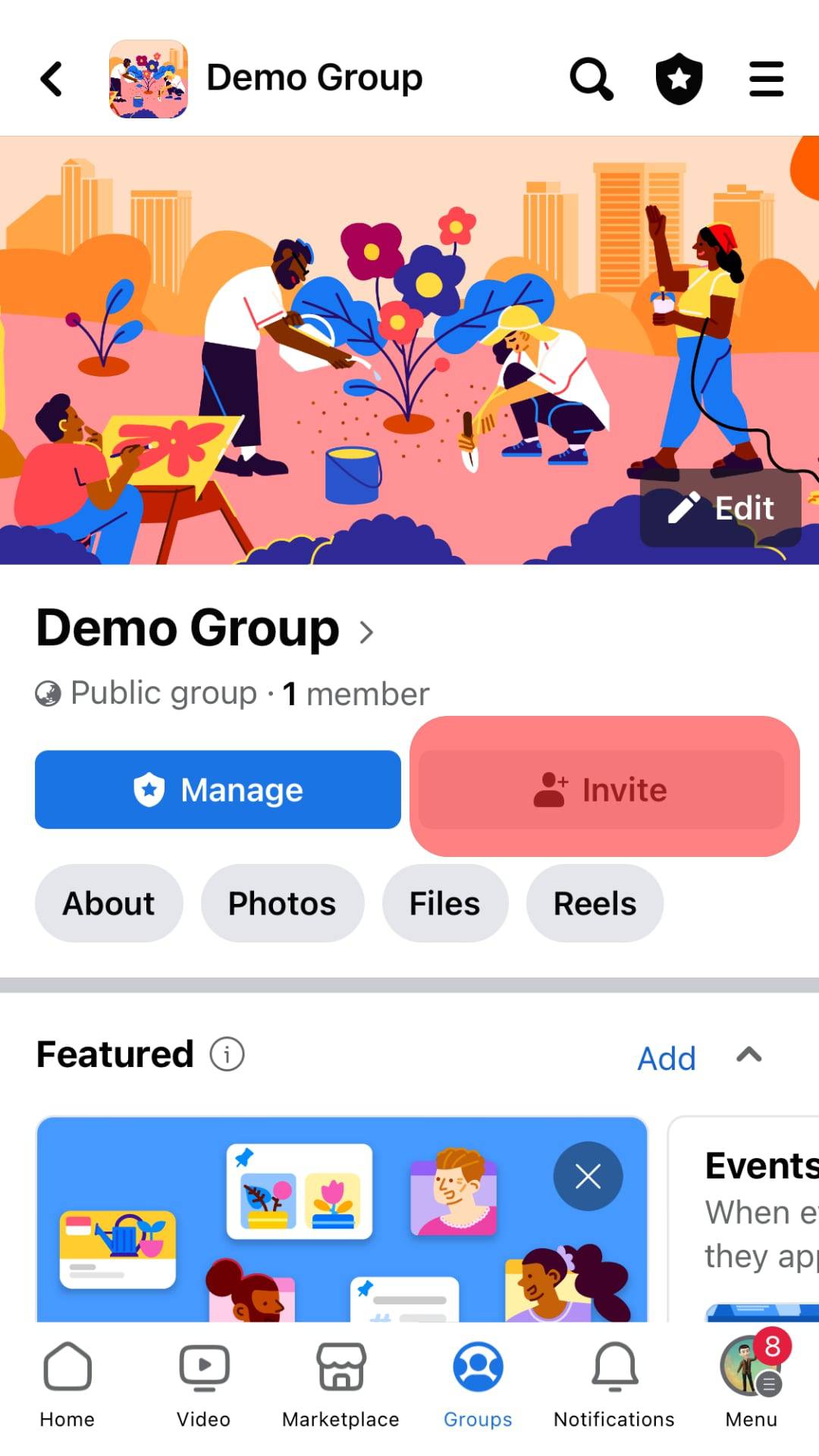Edit the group cover photo
This screenshot has height=1456, width=819.
[721, 508]
